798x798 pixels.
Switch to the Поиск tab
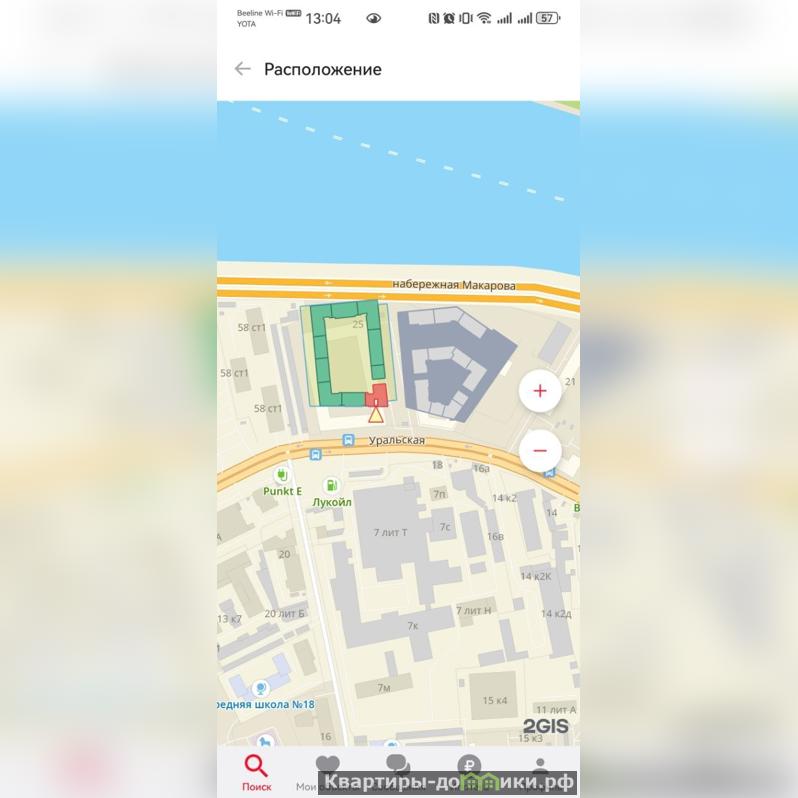click(x=256, y=772)
